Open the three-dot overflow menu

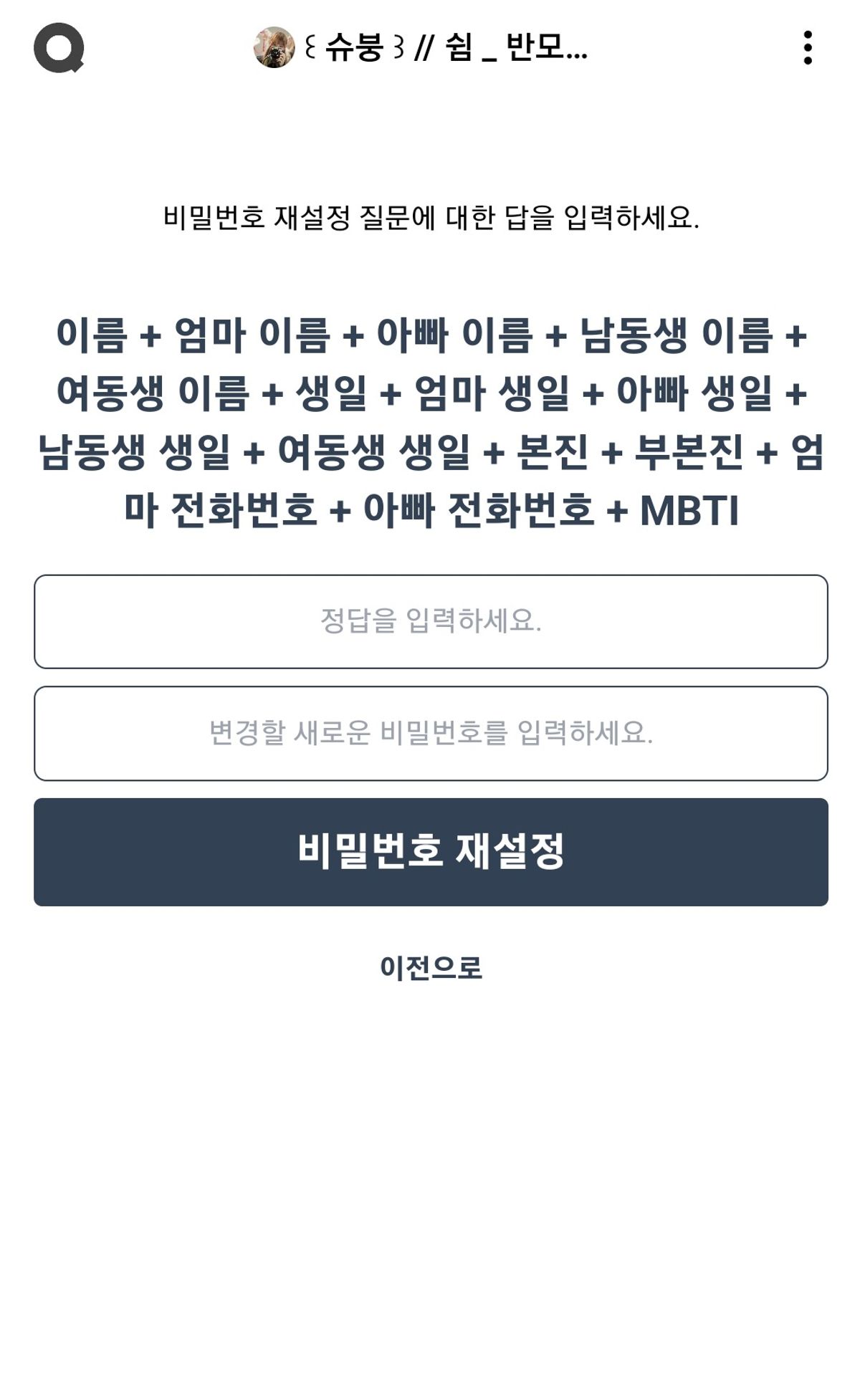808,48
